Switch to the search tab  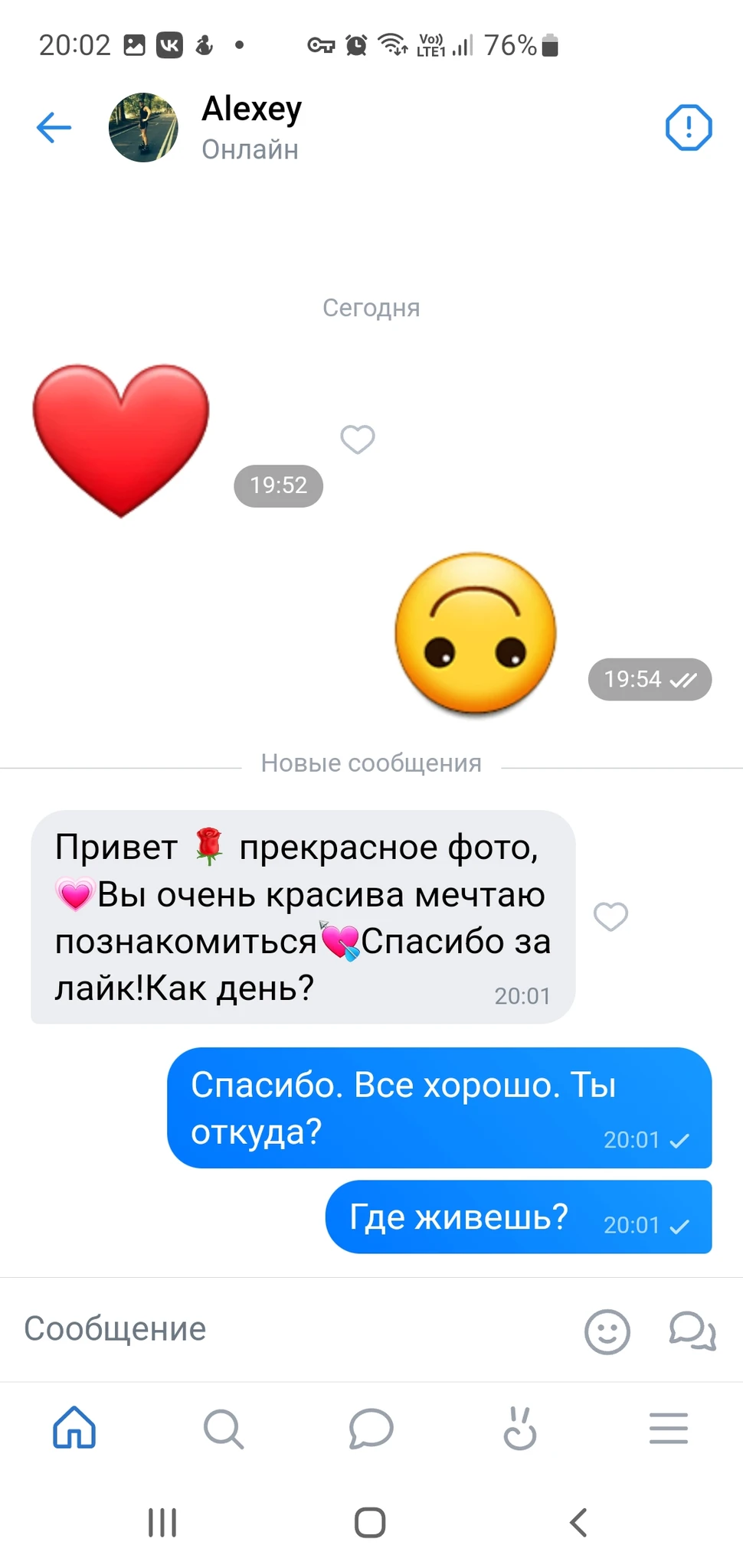[x=223, y=1428]
